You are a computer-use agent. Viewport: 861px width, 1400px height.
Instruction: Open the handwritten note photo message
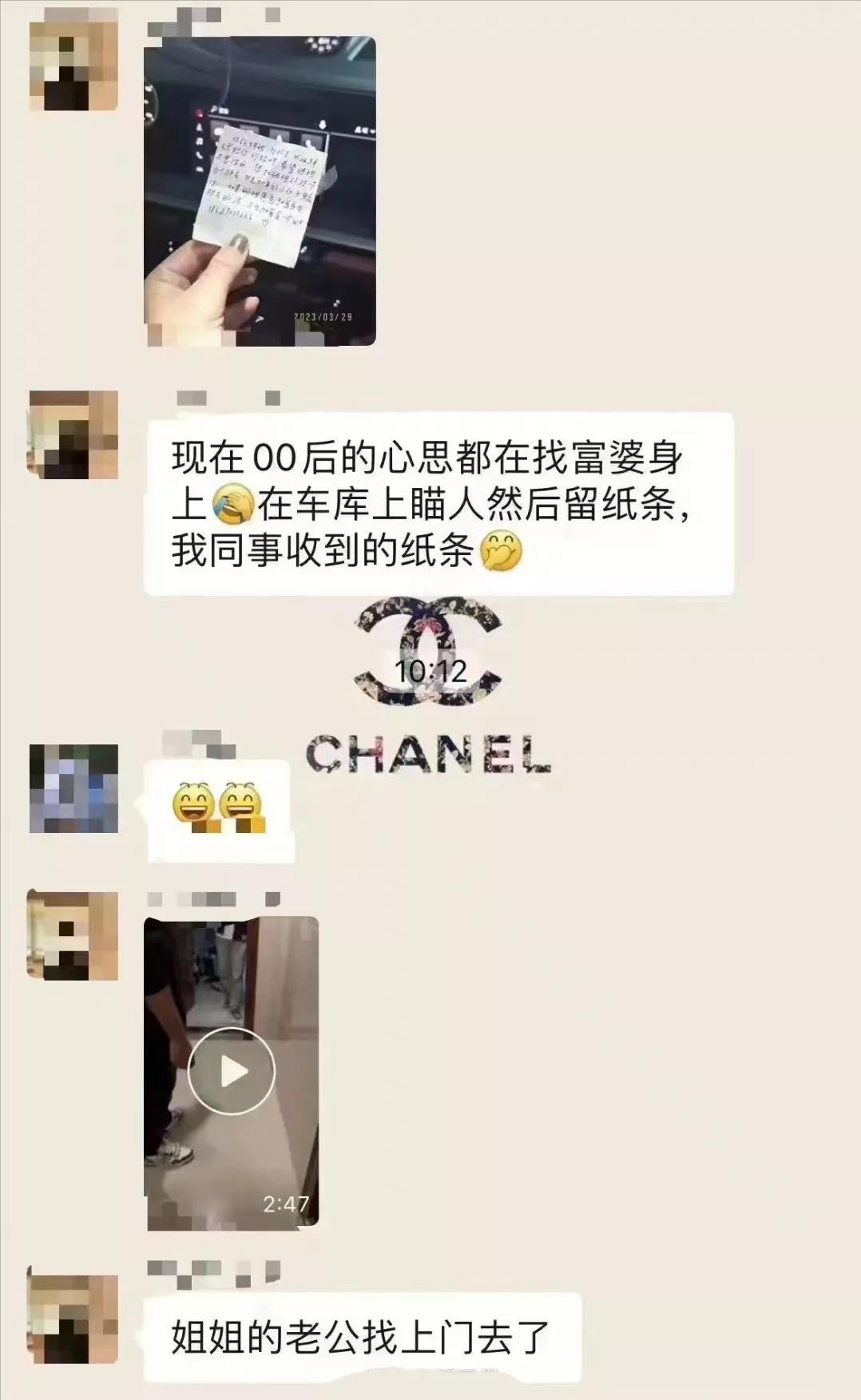[x=260, y=192]
